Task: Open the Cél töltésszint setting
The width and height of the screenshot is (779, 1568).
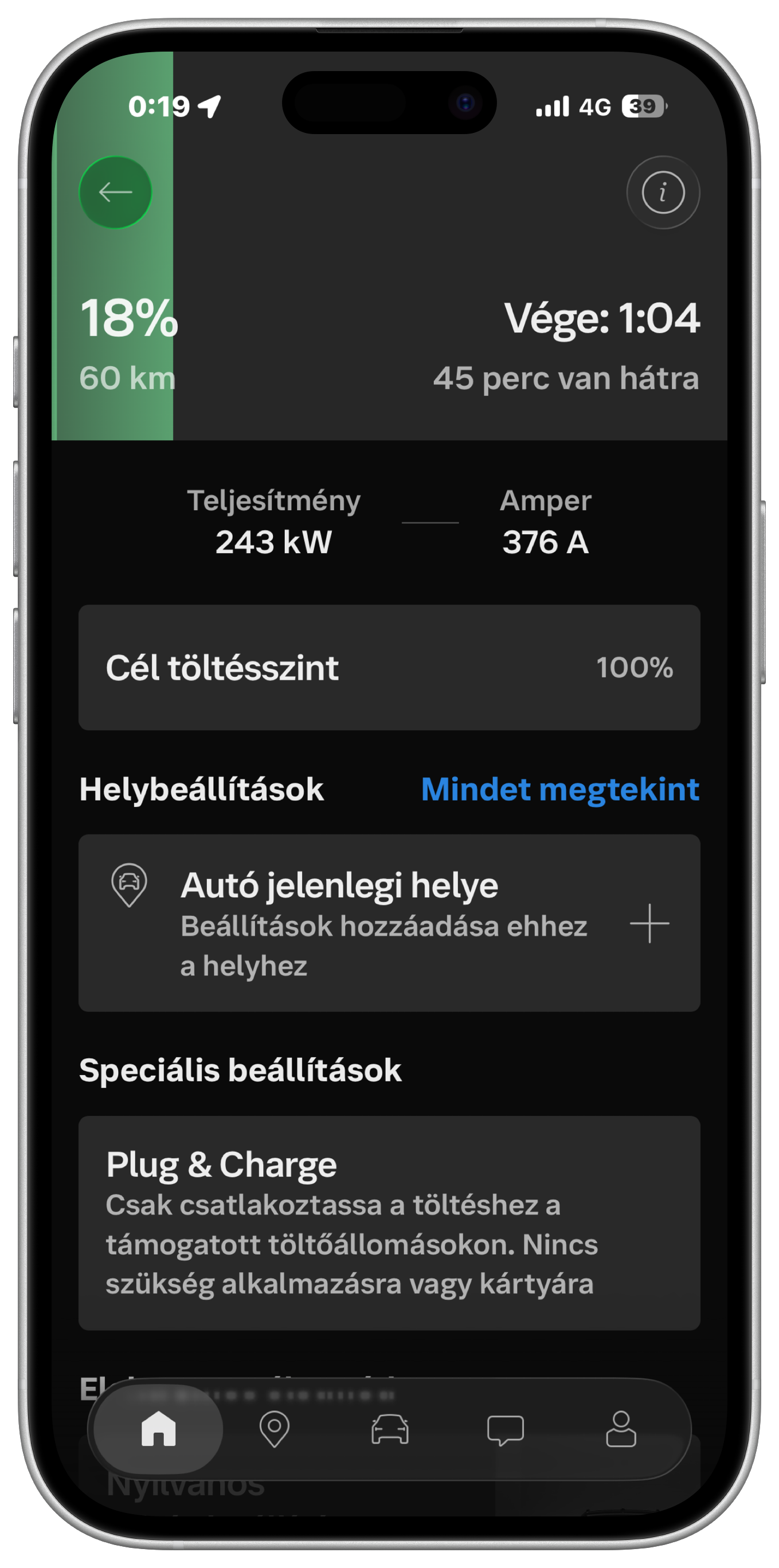Action: pos(390,667)
